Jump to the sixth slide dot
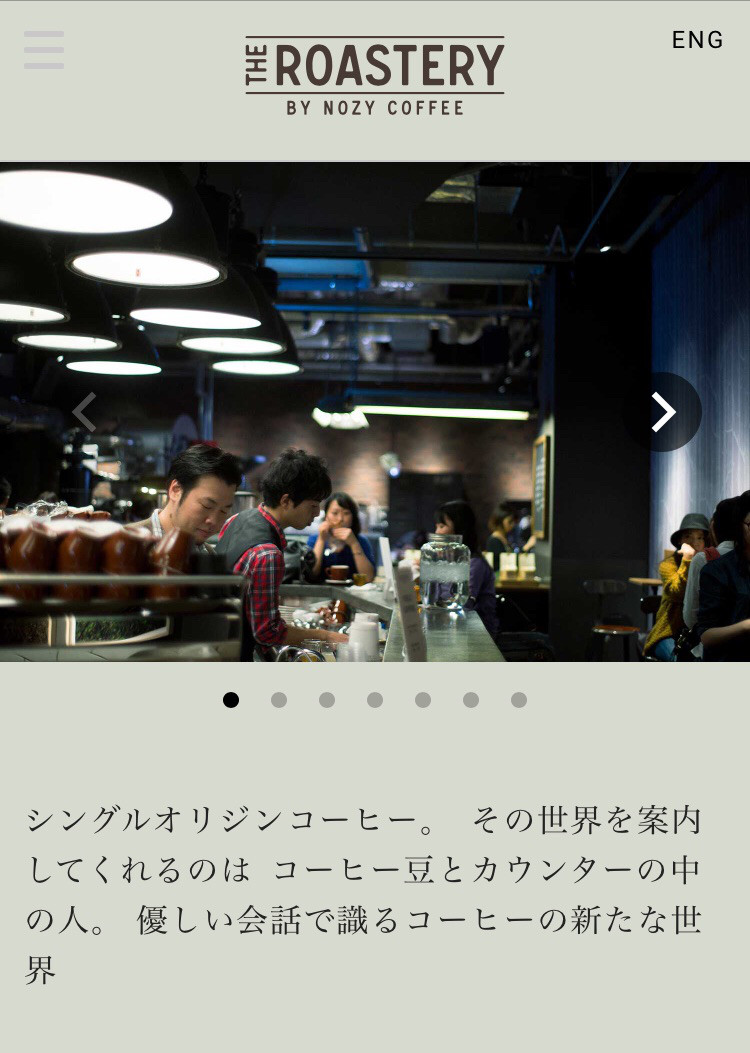The width and height of the screenshot is (750, 1053). click(x=471, y=700)
